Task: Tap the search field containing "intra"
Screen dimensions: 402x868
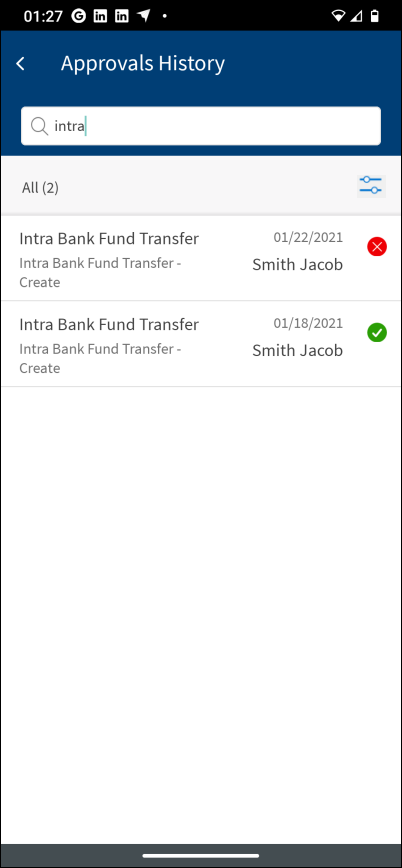Action: [x=200, y=126]
